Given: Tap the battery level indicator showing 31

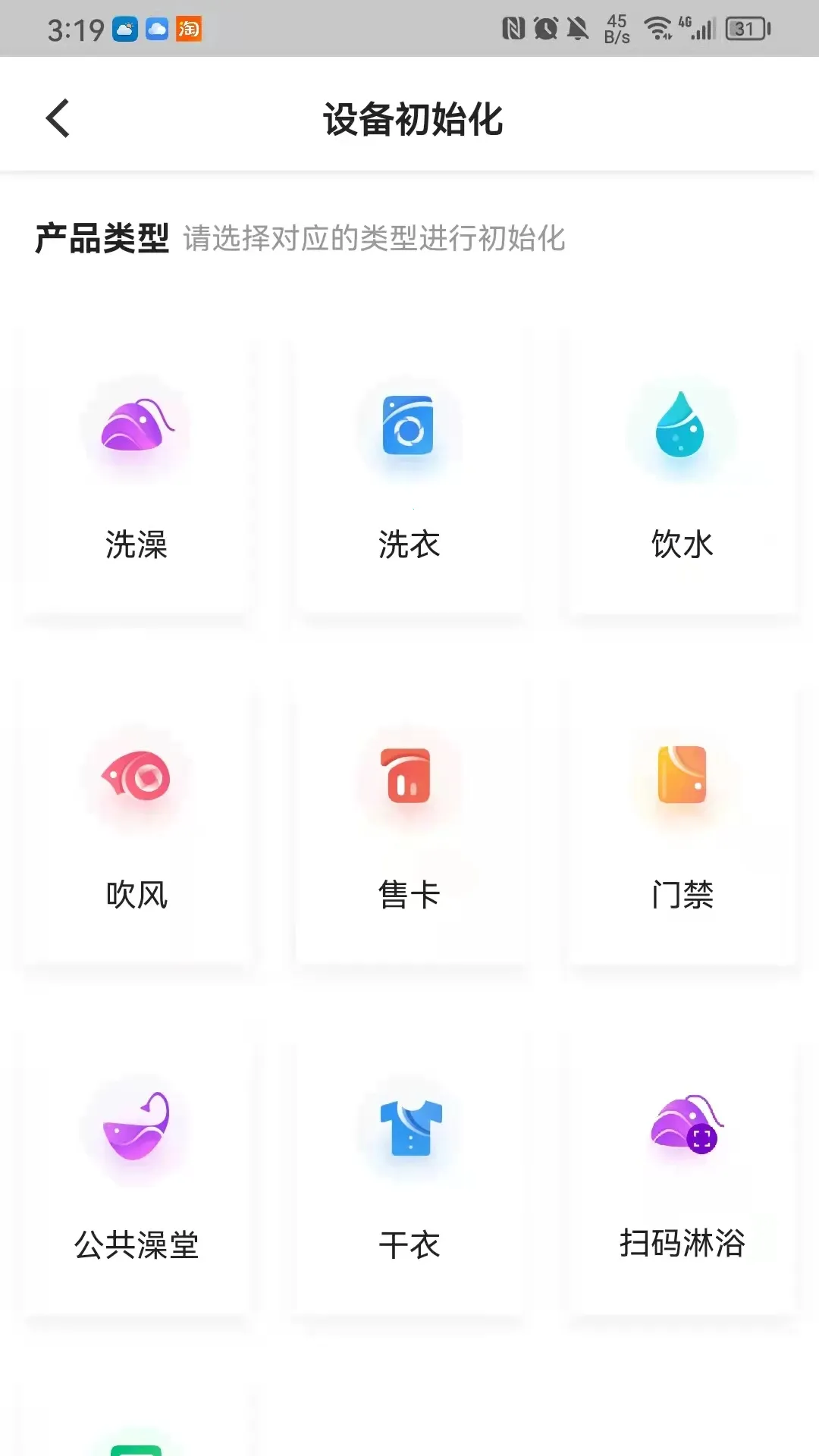Looking at the screenshot, I should point(747,29).
